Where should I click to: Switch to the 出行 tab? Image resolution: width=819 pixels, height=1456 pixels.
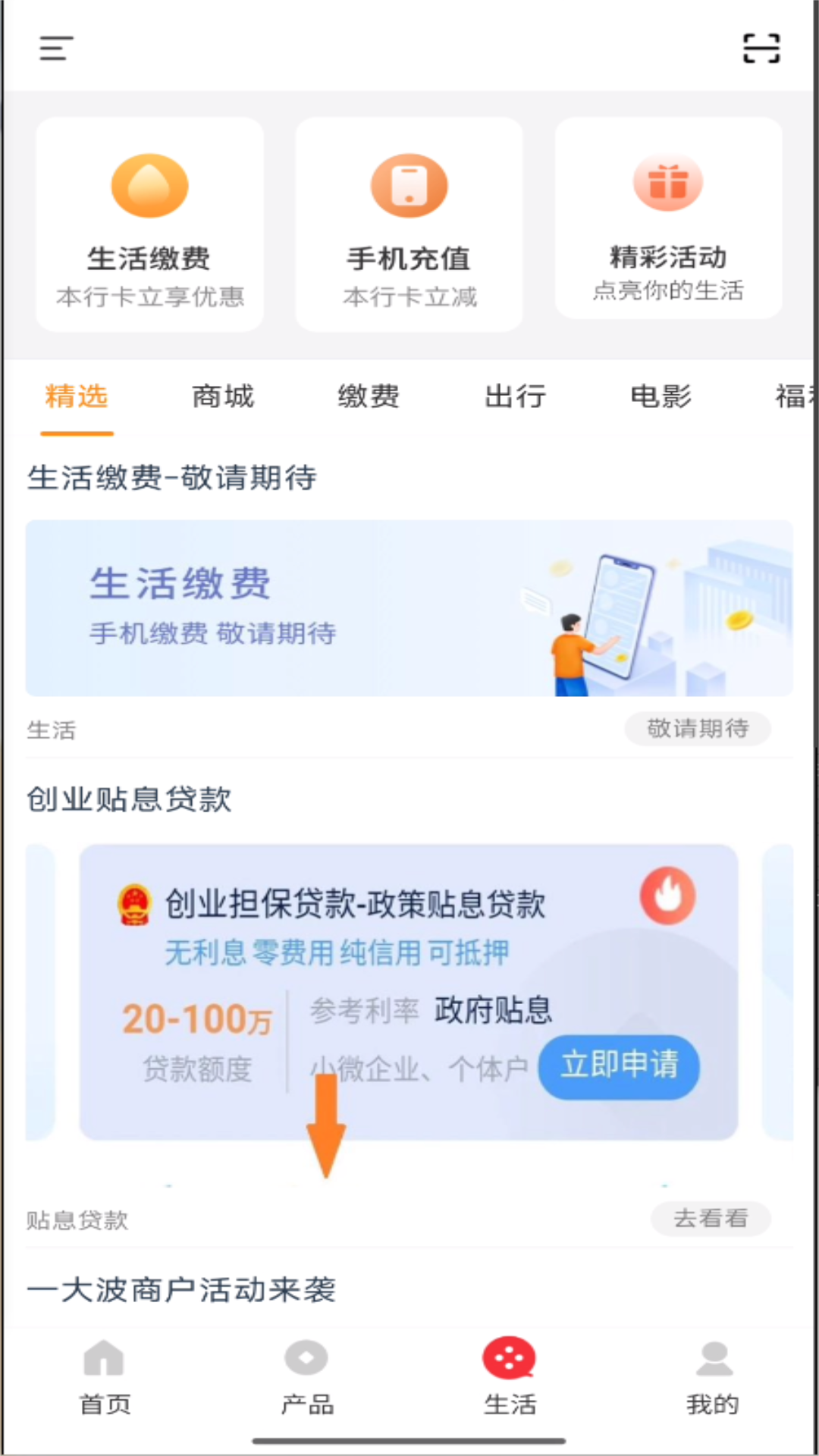point(515,397)
